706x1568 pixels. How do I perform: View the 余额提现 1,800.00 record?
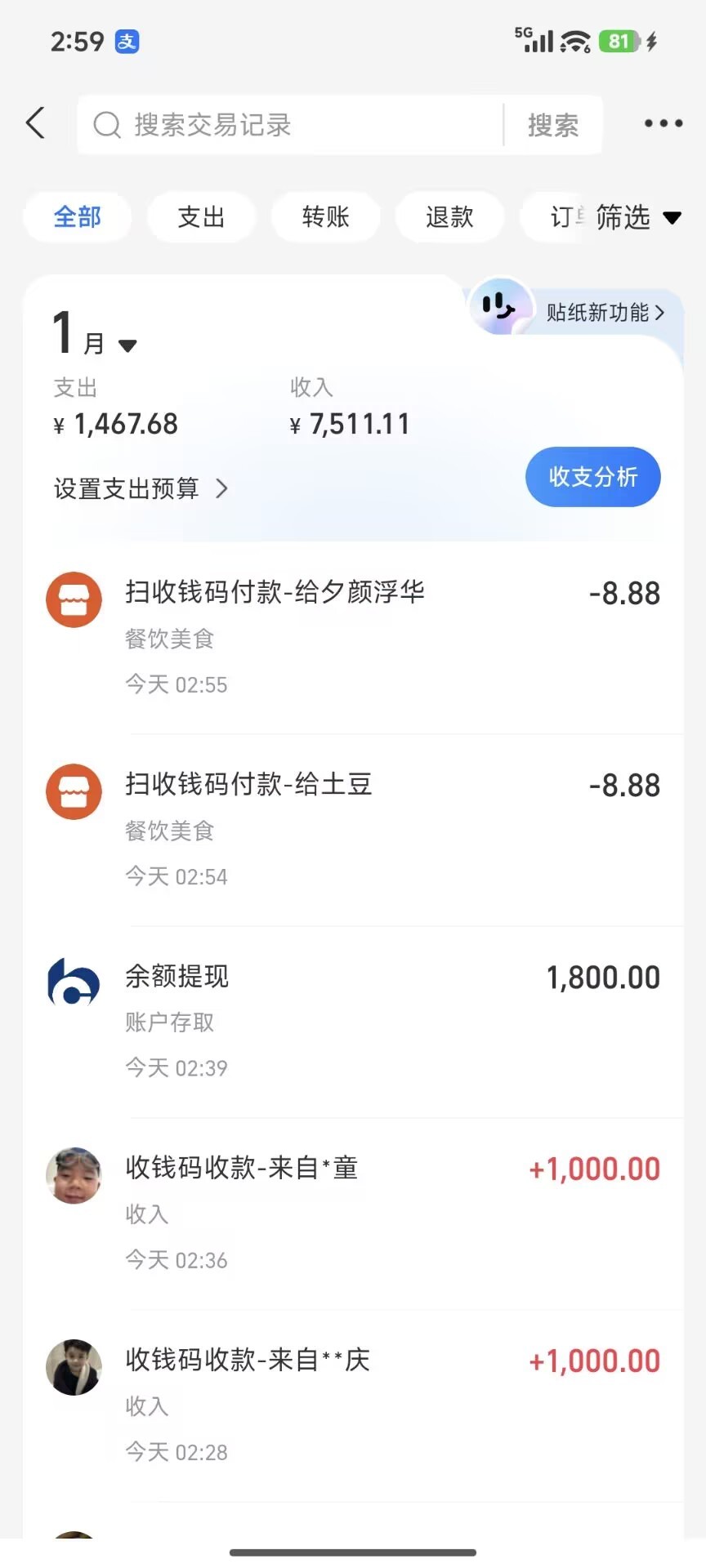coord(351,1021)
